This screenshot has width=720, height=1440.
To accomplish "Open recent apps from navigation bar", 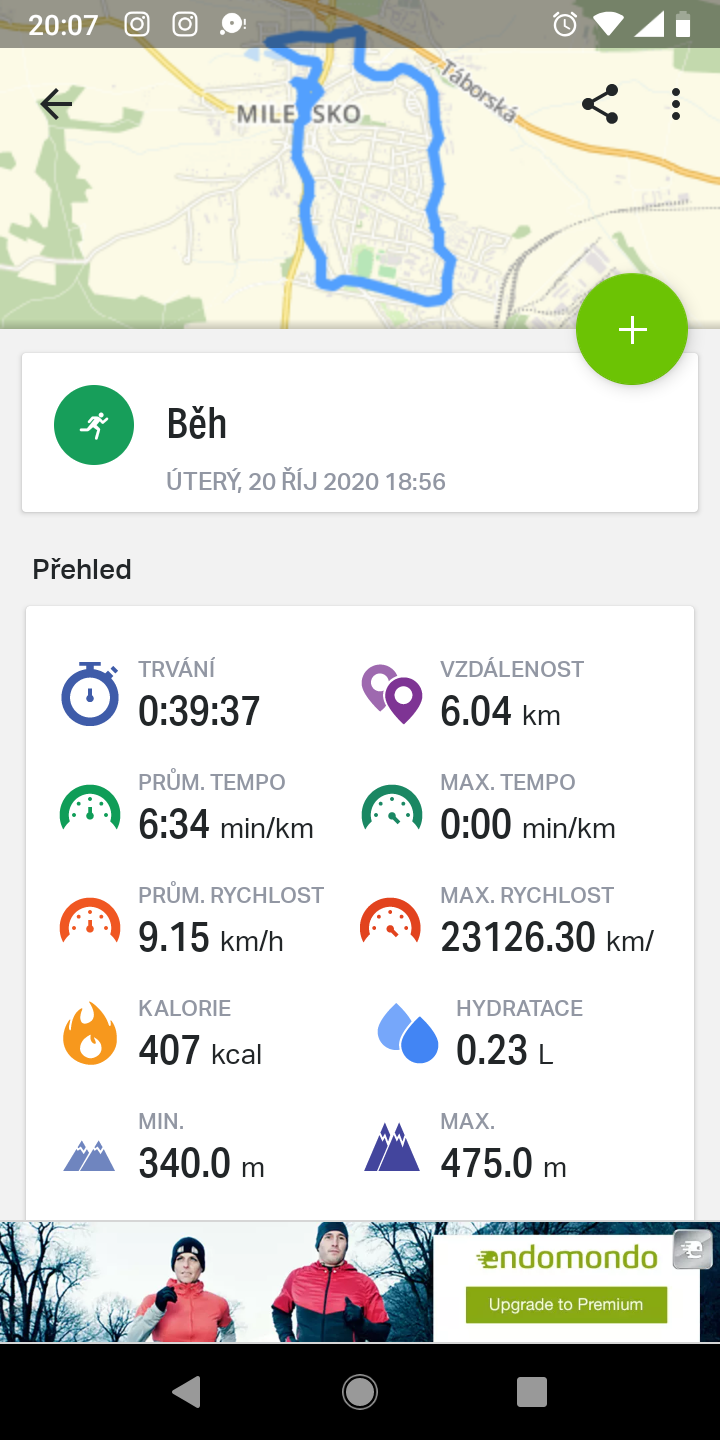I will point(532,1391).
